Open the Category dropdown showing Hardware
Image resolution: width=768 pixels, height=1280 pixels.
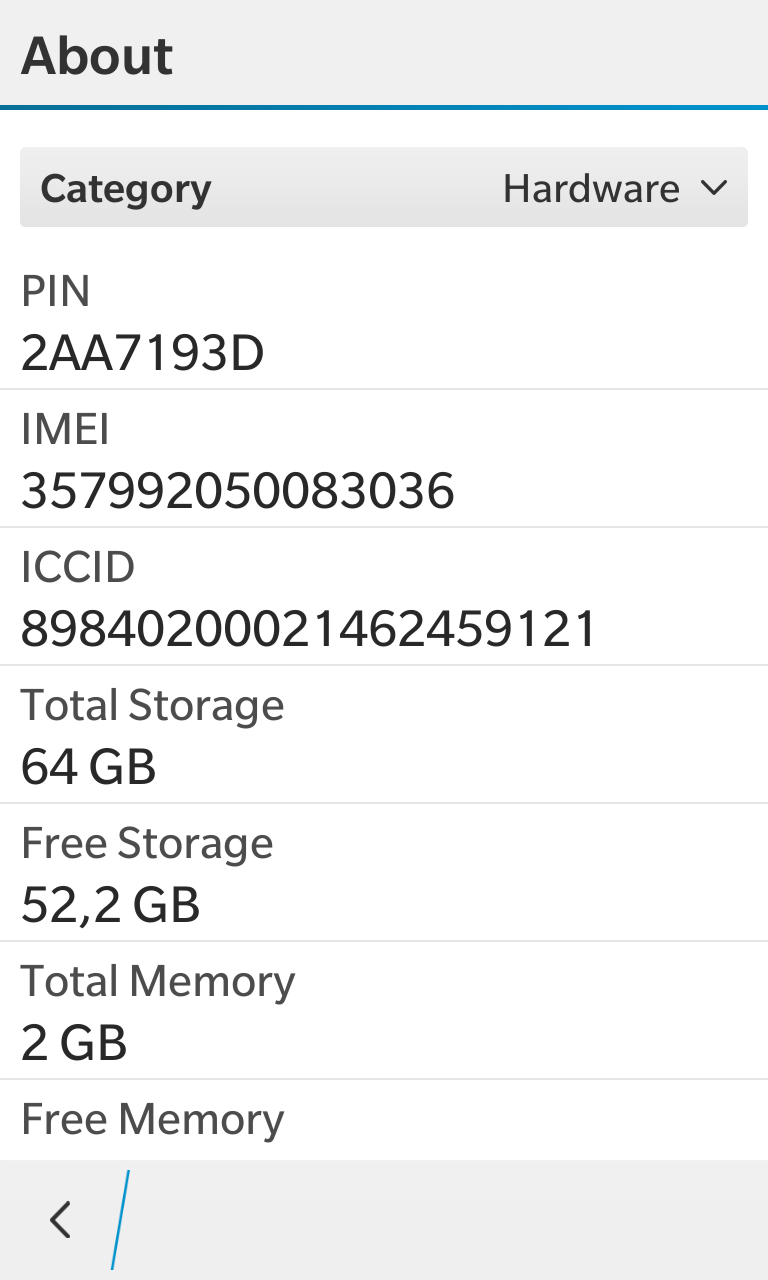(384, 188)
